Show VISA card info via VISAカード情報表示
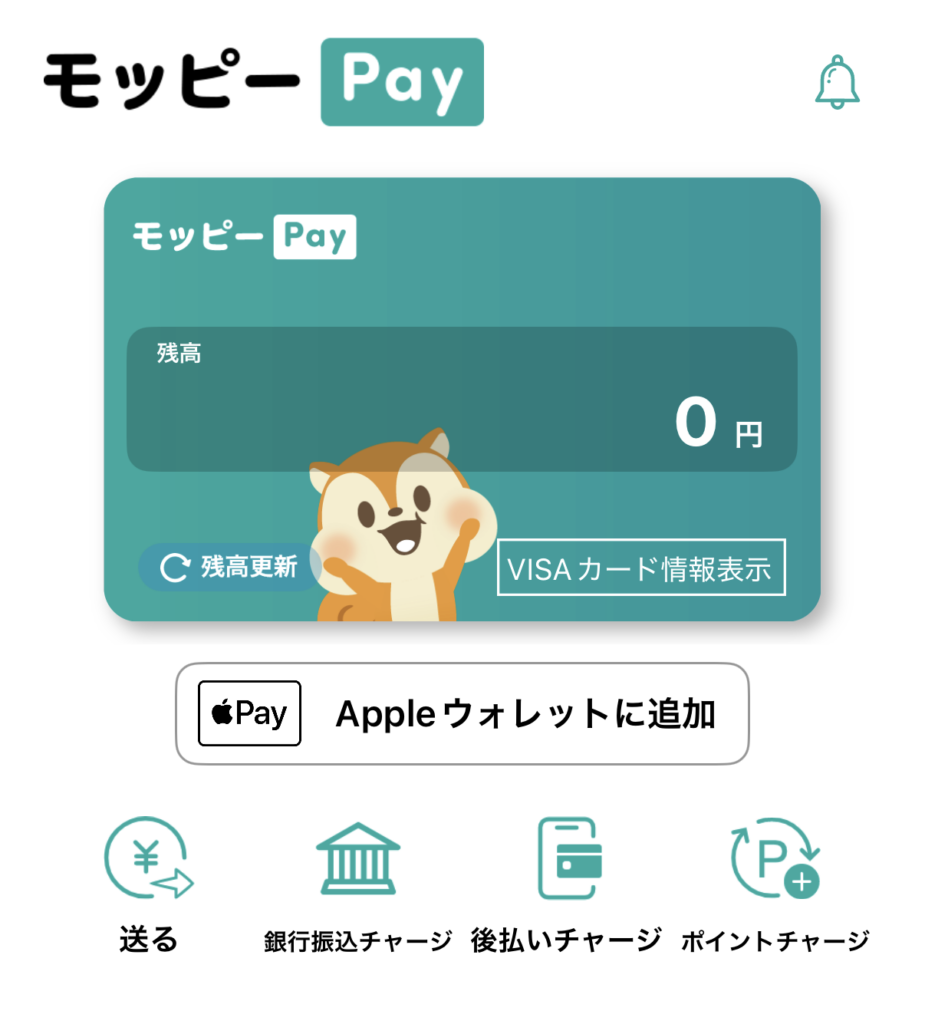 click(x=640, y=569)
